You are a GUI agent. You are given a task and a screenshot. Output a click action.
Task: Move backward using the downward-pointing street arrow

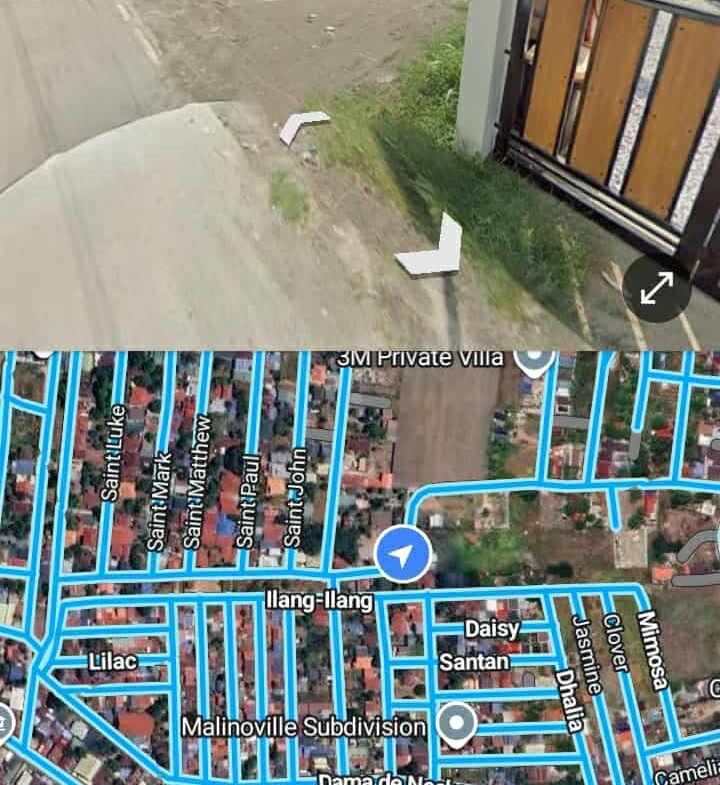pos(433,248)
